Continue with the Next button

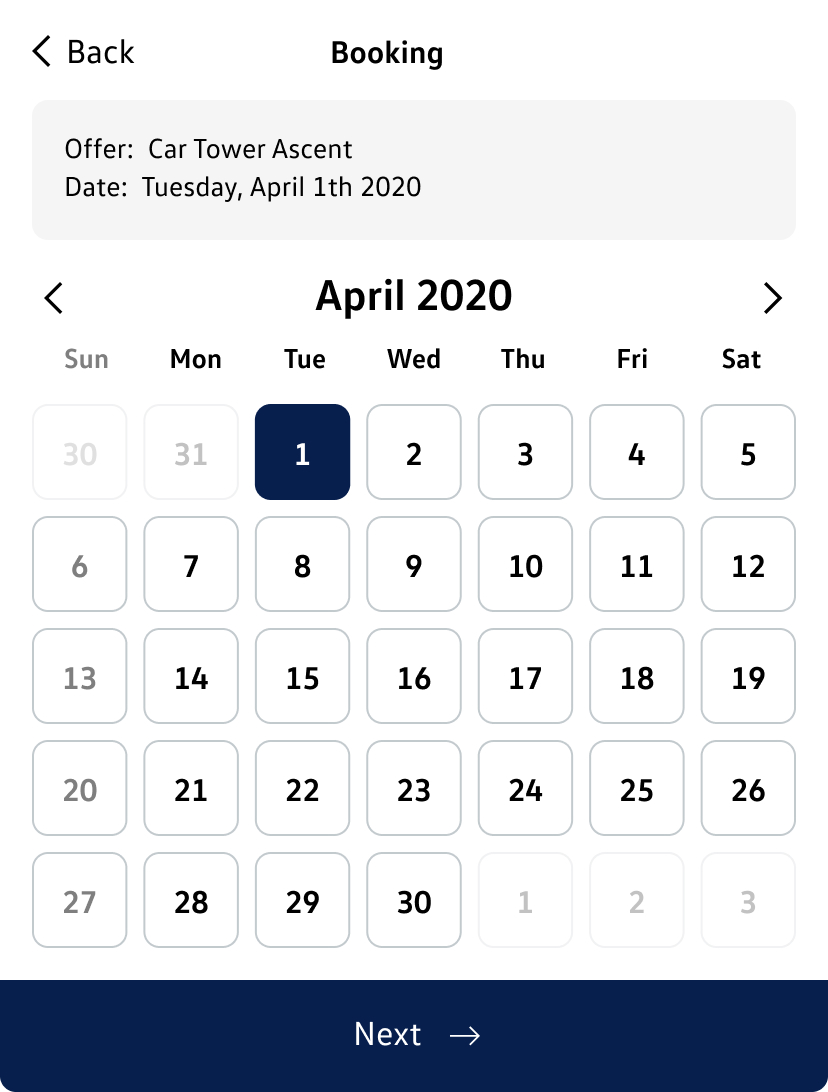[x=414, y=1034]
